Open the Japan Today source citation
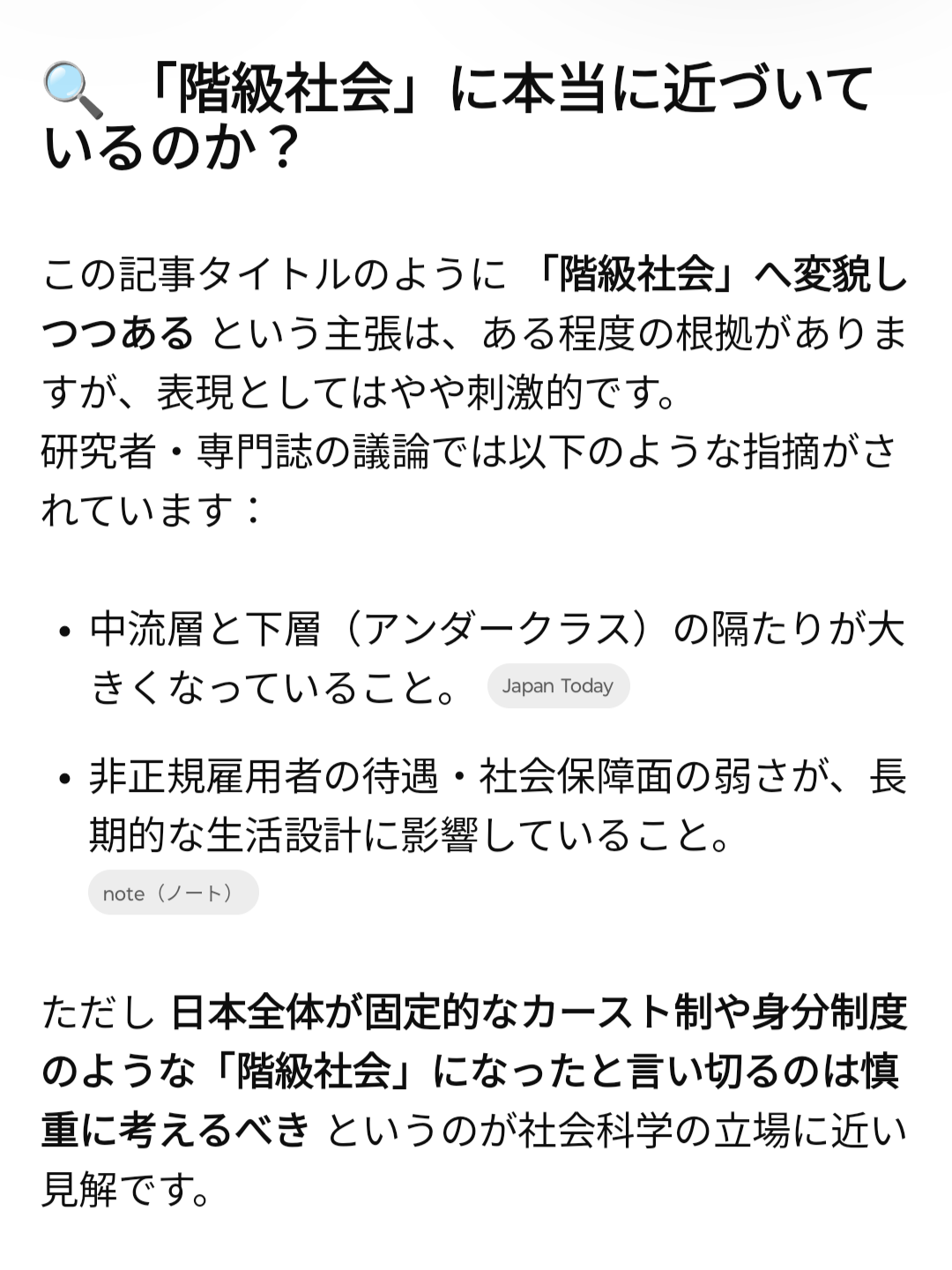 (x=558, y=686)
